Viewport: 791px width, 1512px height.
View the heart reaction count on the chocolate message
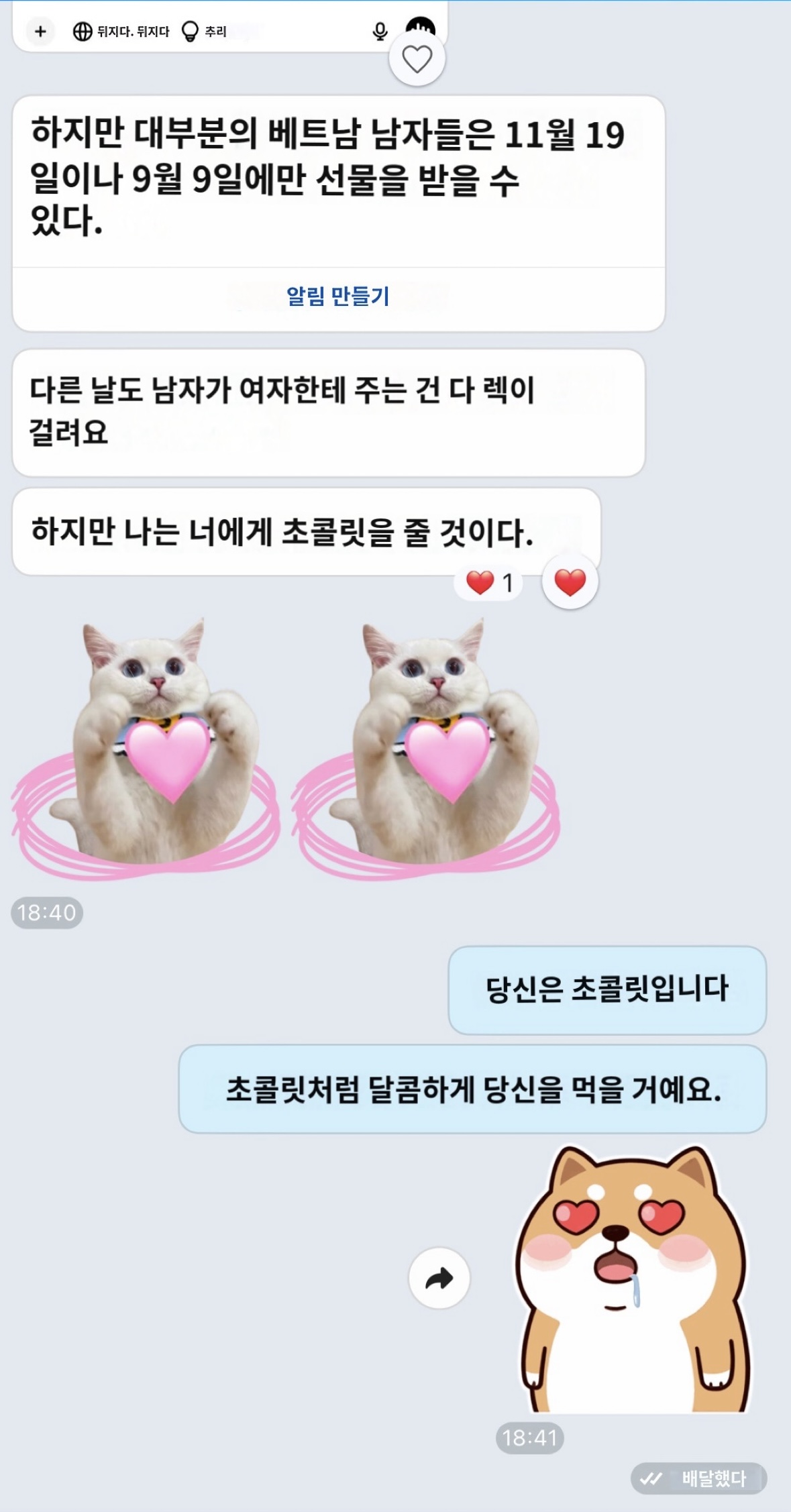coord(490,582)
